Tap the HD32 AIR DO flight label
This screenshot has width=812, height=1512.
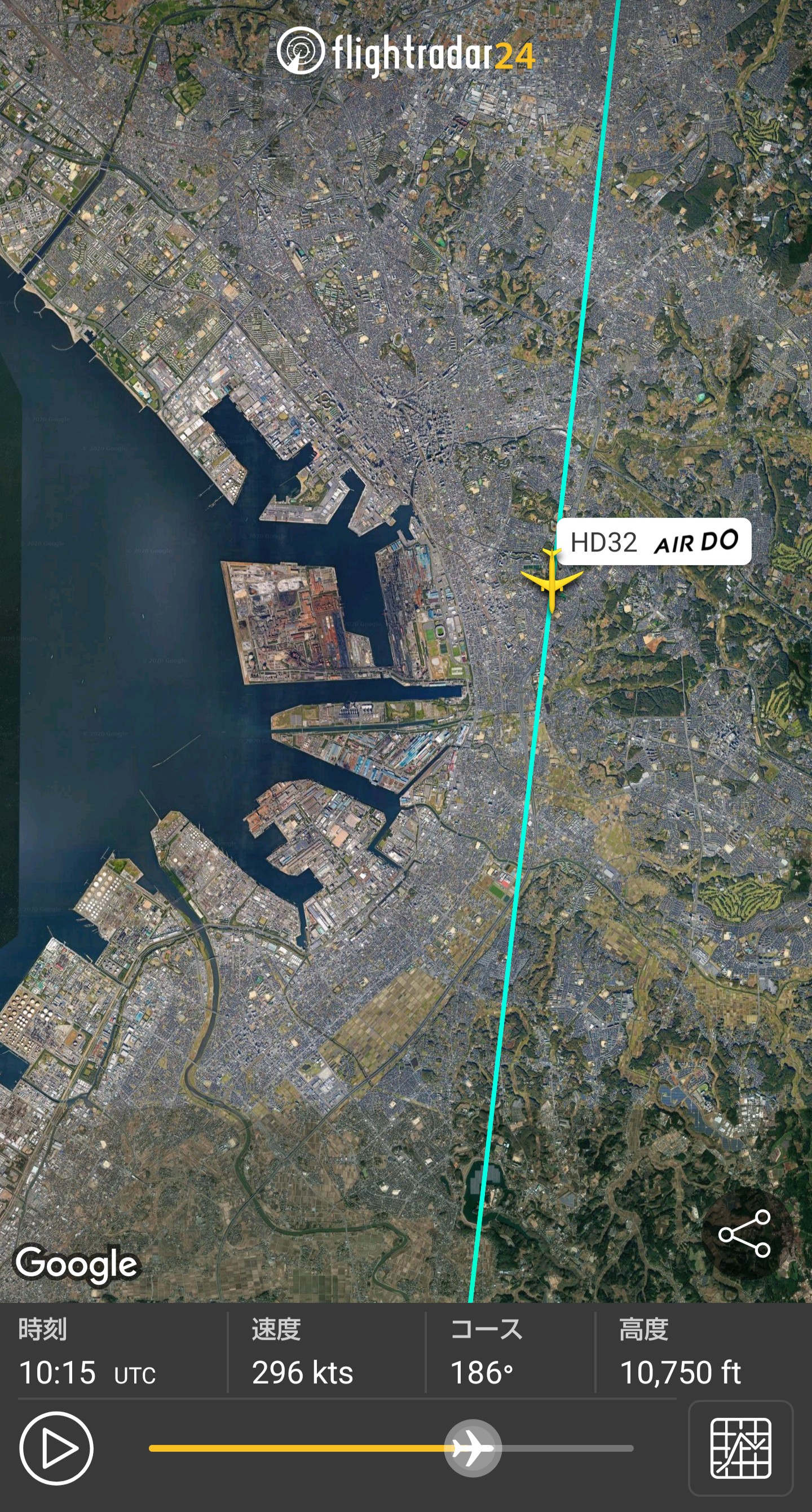[654, 542]
